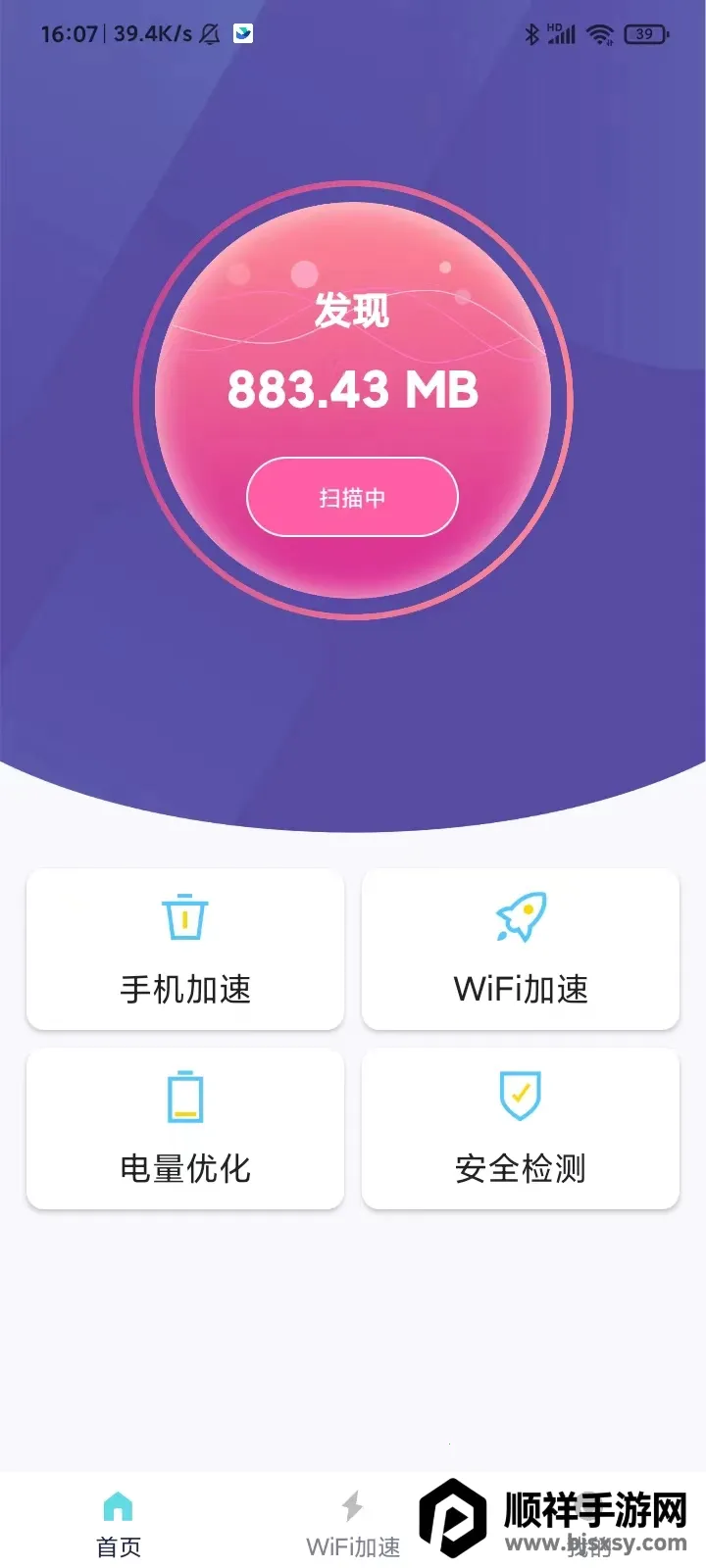Screen dimensions: 706x1568
Task: Switch to the 首页 tab
Action: (x=118, y=1523)
